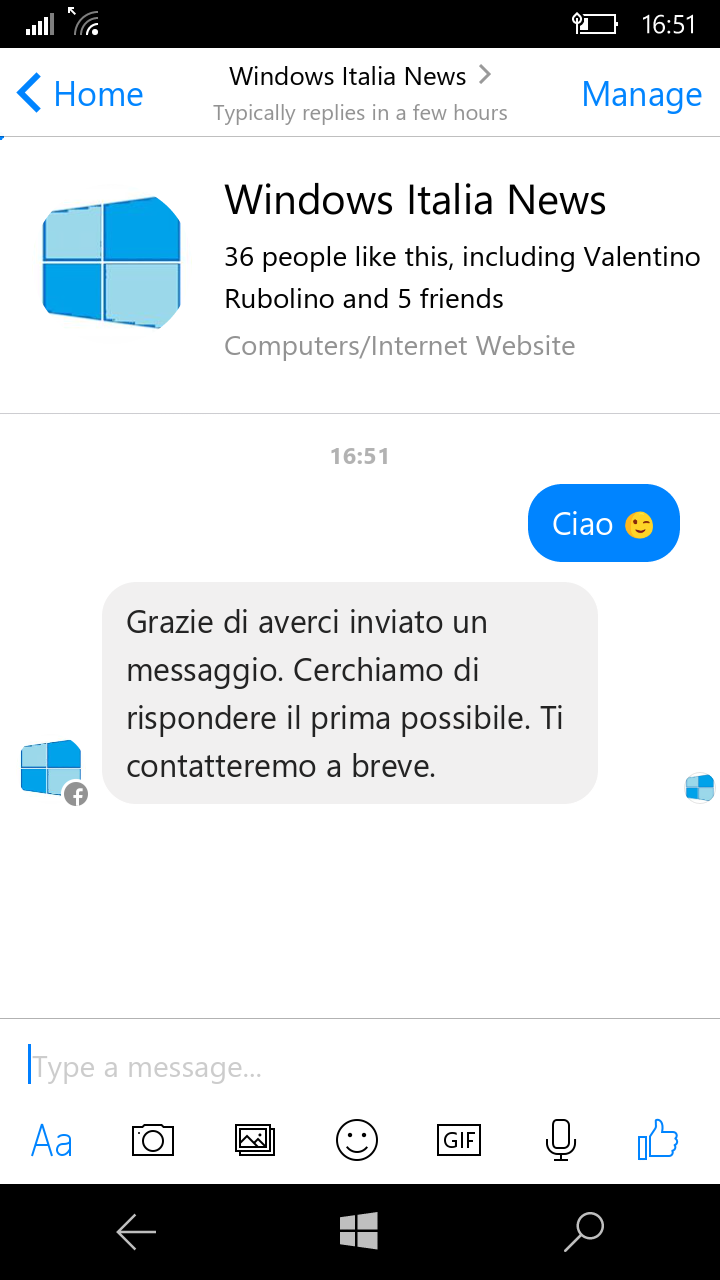Open Manage options

tap(642, 94)
